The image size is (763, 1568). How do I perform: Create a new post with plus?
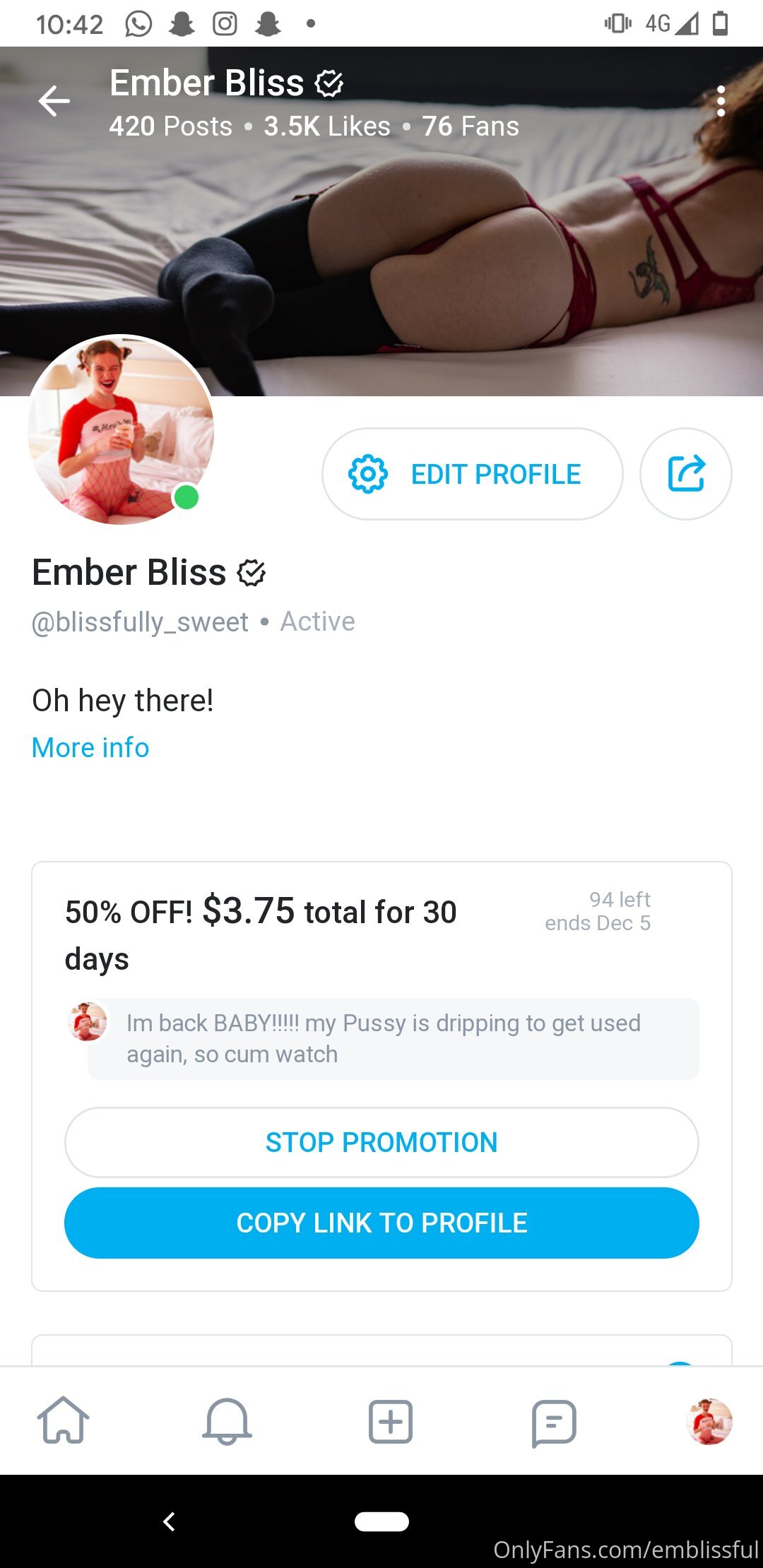click(390, 1421)
